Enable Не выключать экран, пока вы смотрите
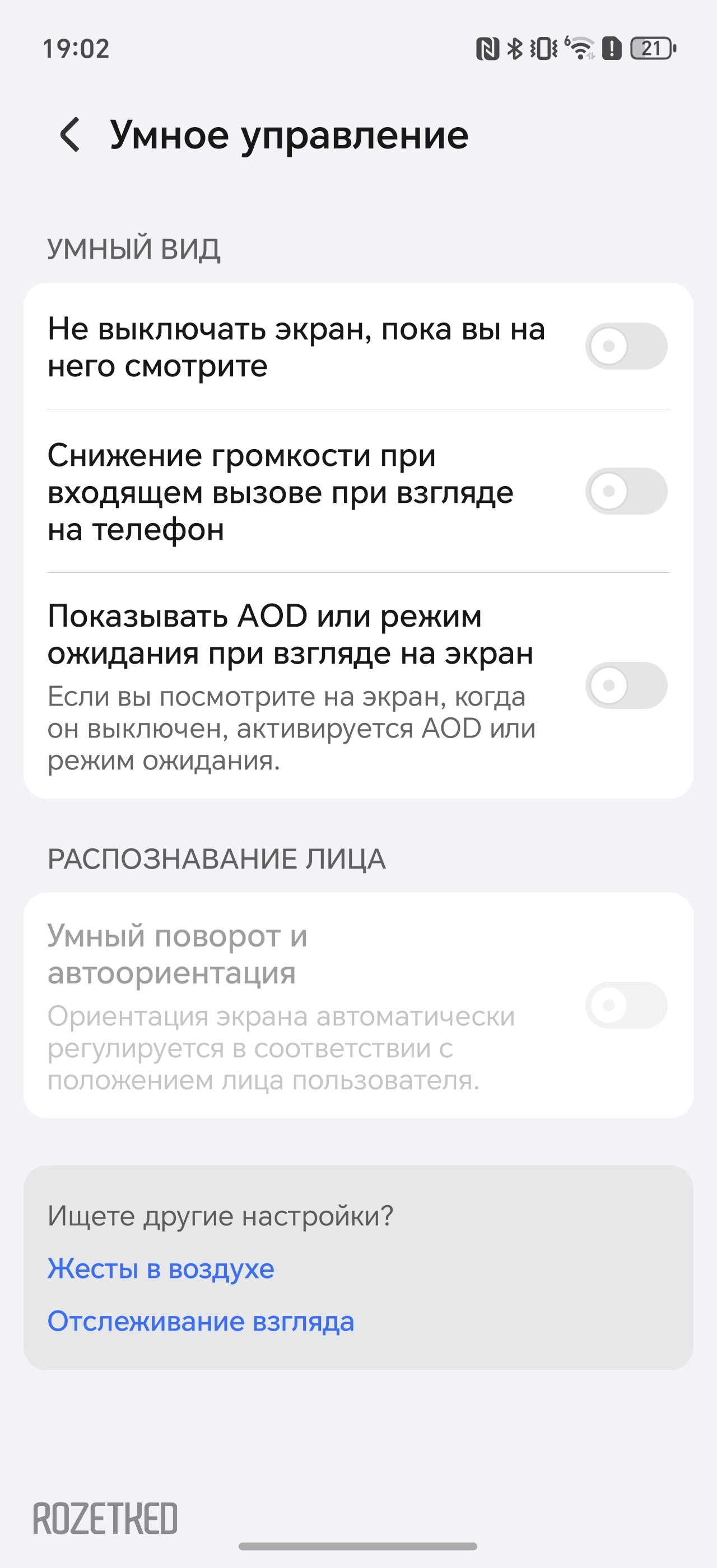 626,346
